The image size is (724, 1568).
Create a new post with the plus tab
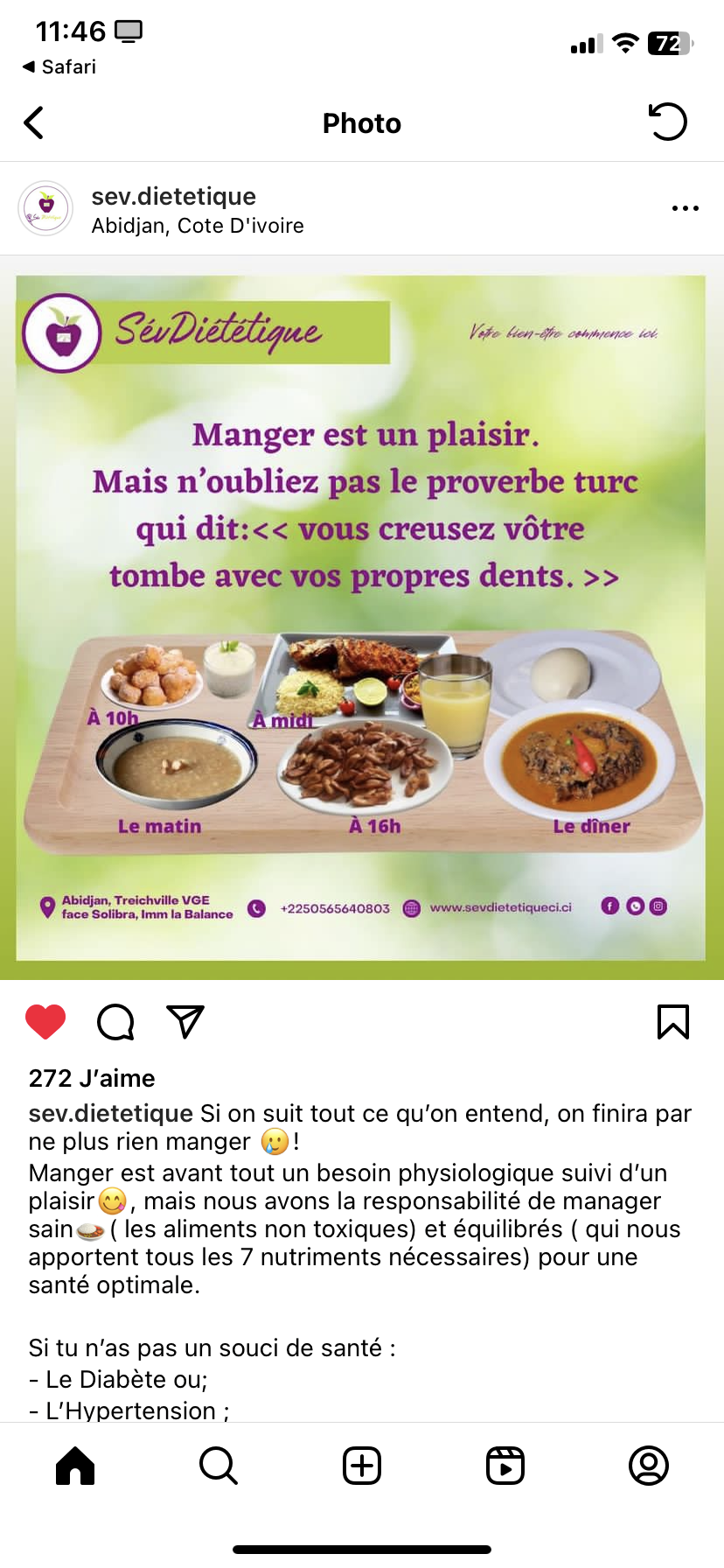362,1466
